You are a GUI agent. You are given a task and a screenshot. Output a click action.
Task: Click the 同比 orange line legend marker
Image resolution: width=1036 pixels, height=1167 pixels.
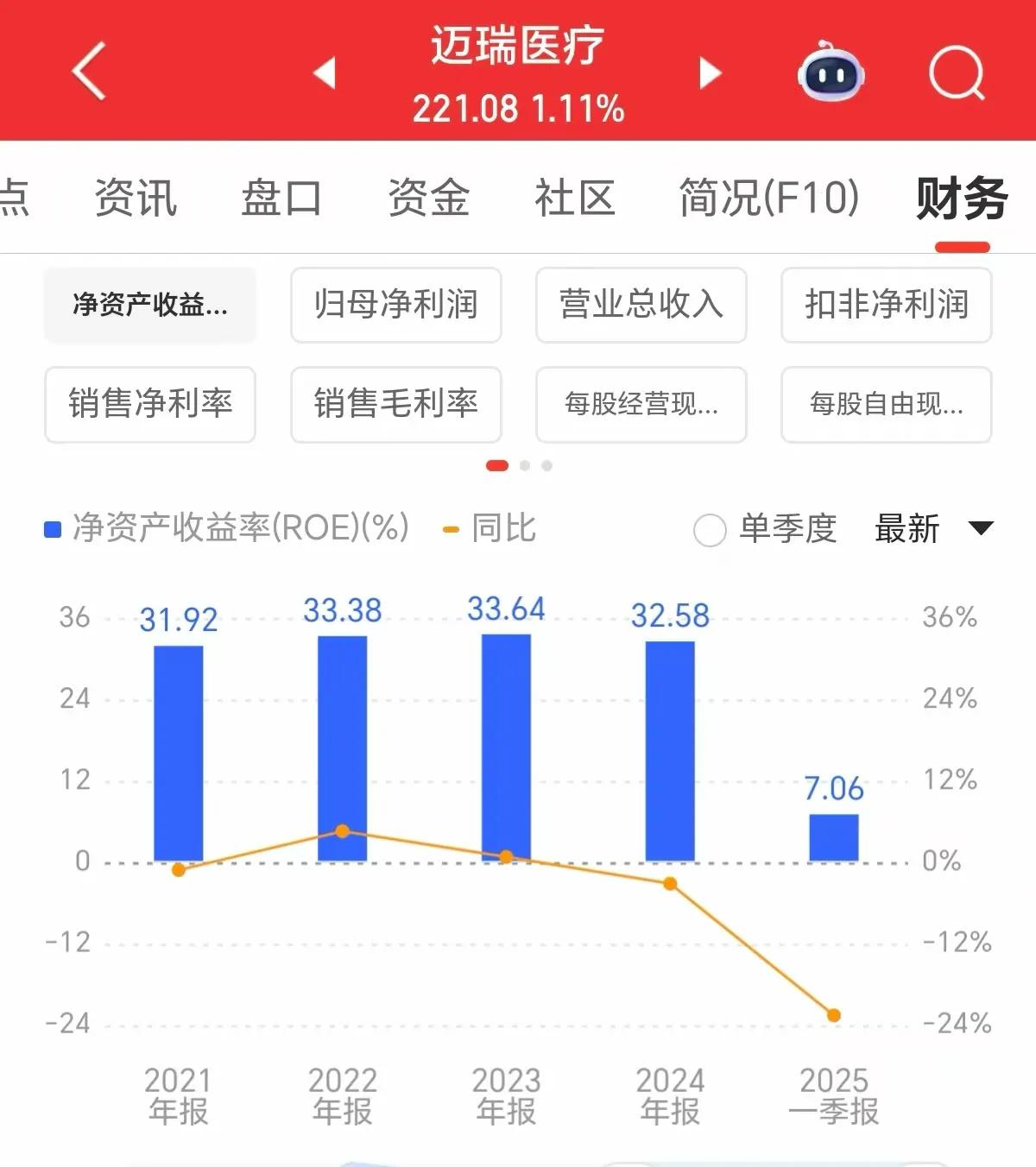click(450, 528)
